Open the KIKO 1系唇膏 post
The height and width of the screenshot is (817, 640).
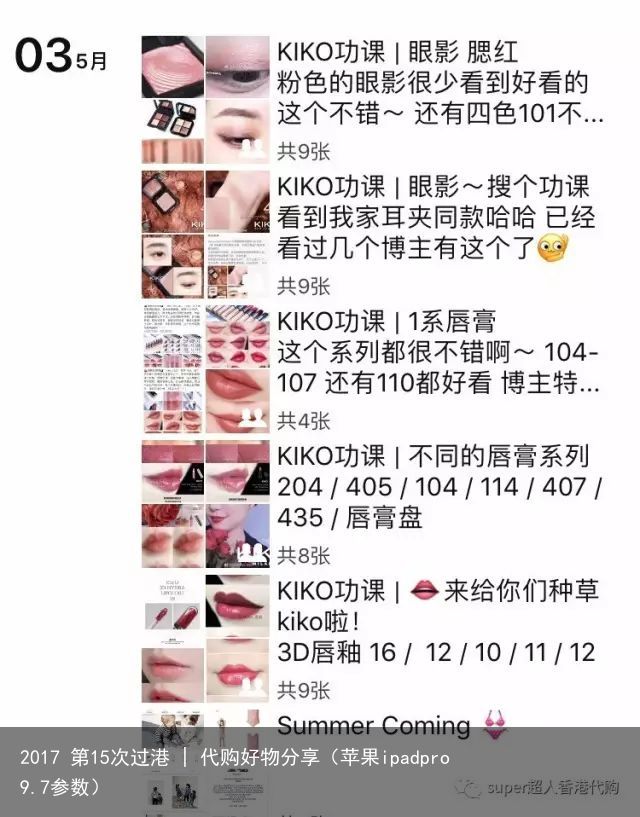click(438, 352)
